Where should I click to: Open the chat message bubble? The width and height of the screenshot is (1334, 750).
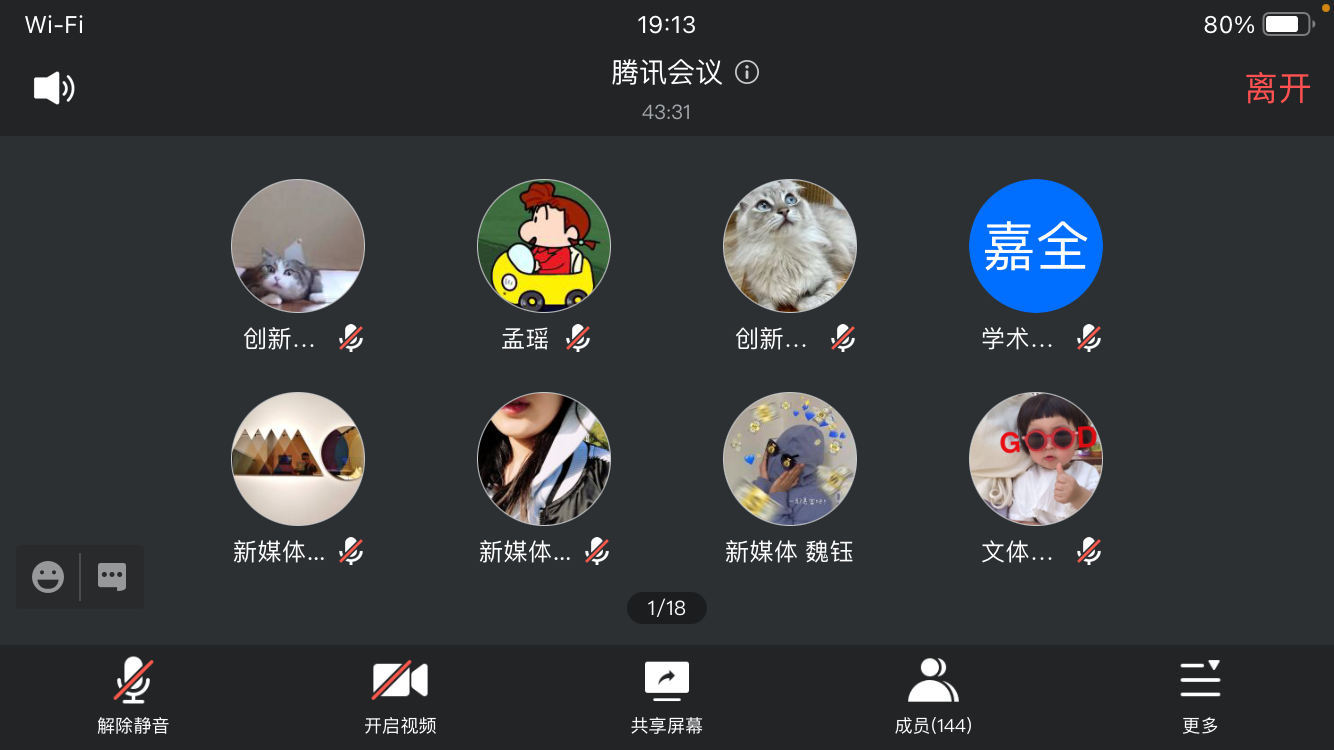coord(112,577)
